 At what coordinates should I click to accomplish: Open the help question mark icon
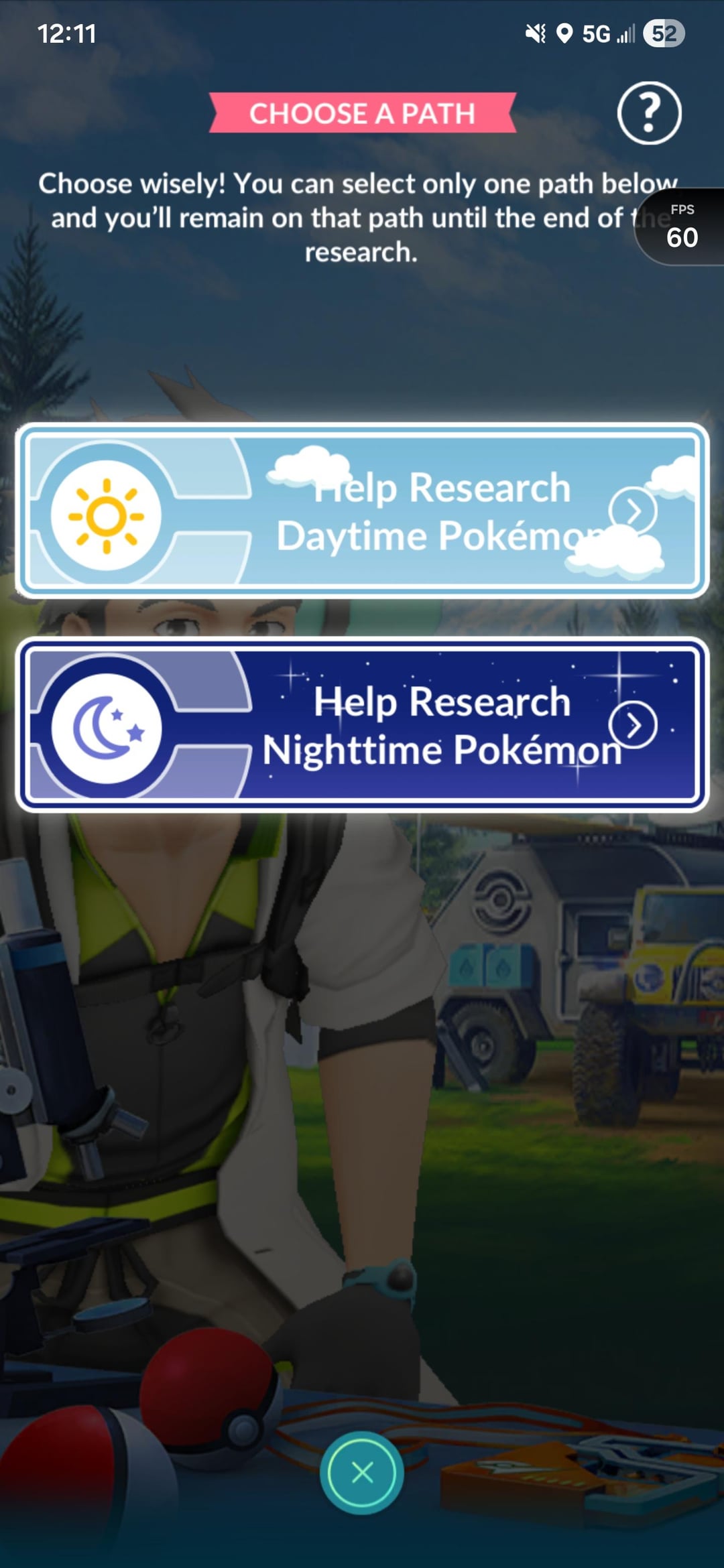coord(648,113)
